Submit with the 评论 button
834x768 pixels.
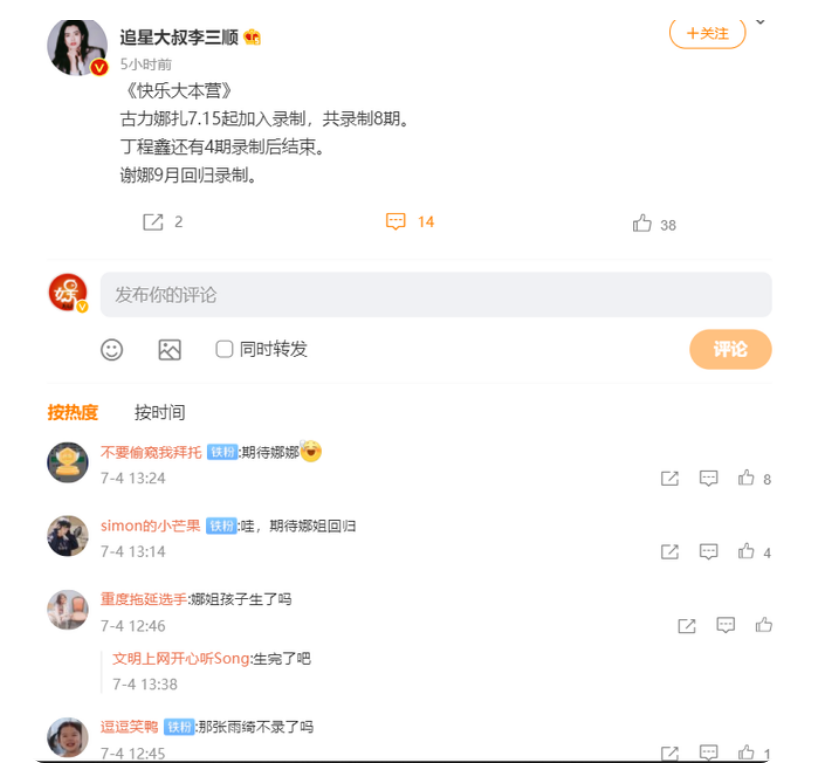(x=730, y=349)
